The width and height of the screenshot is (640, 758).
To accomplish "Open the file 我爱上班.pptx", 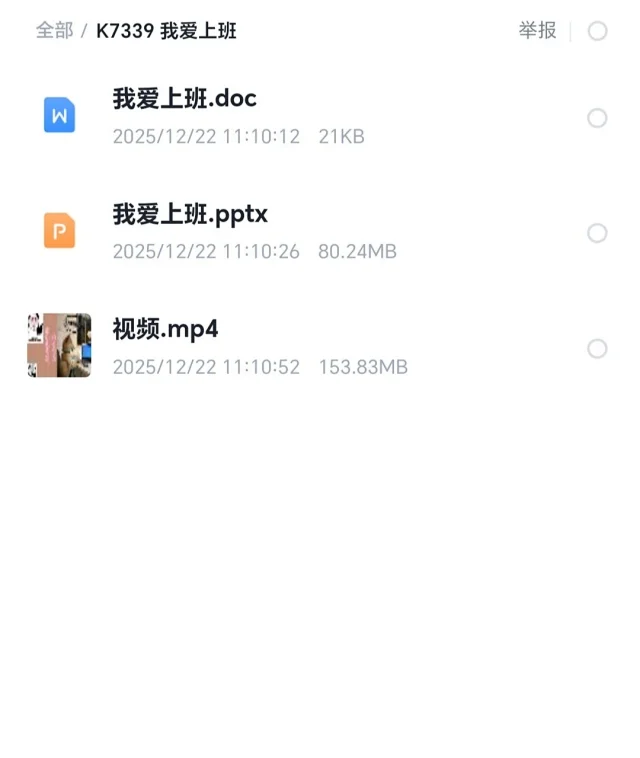I will click(190, 215).
